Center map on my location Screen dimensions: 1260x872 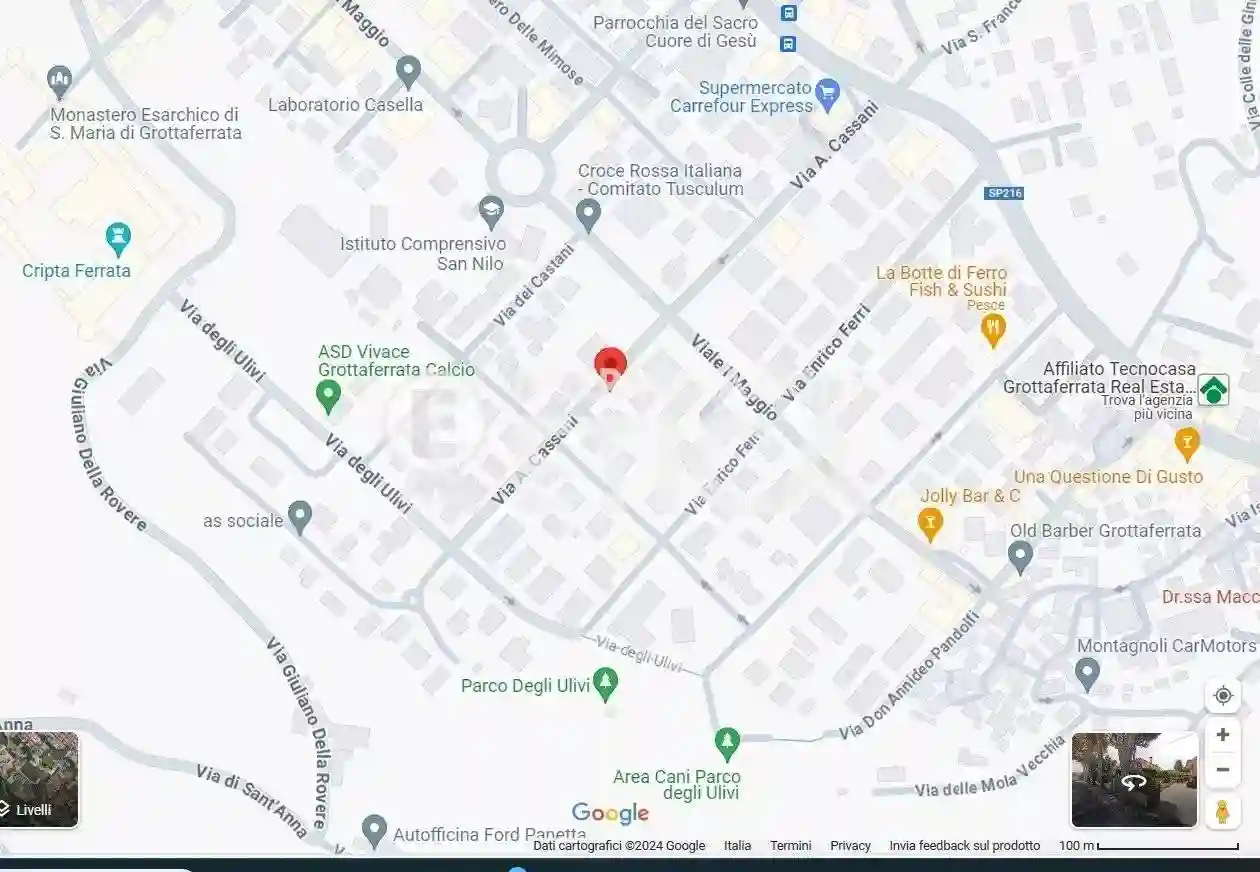coord(1222,696)
